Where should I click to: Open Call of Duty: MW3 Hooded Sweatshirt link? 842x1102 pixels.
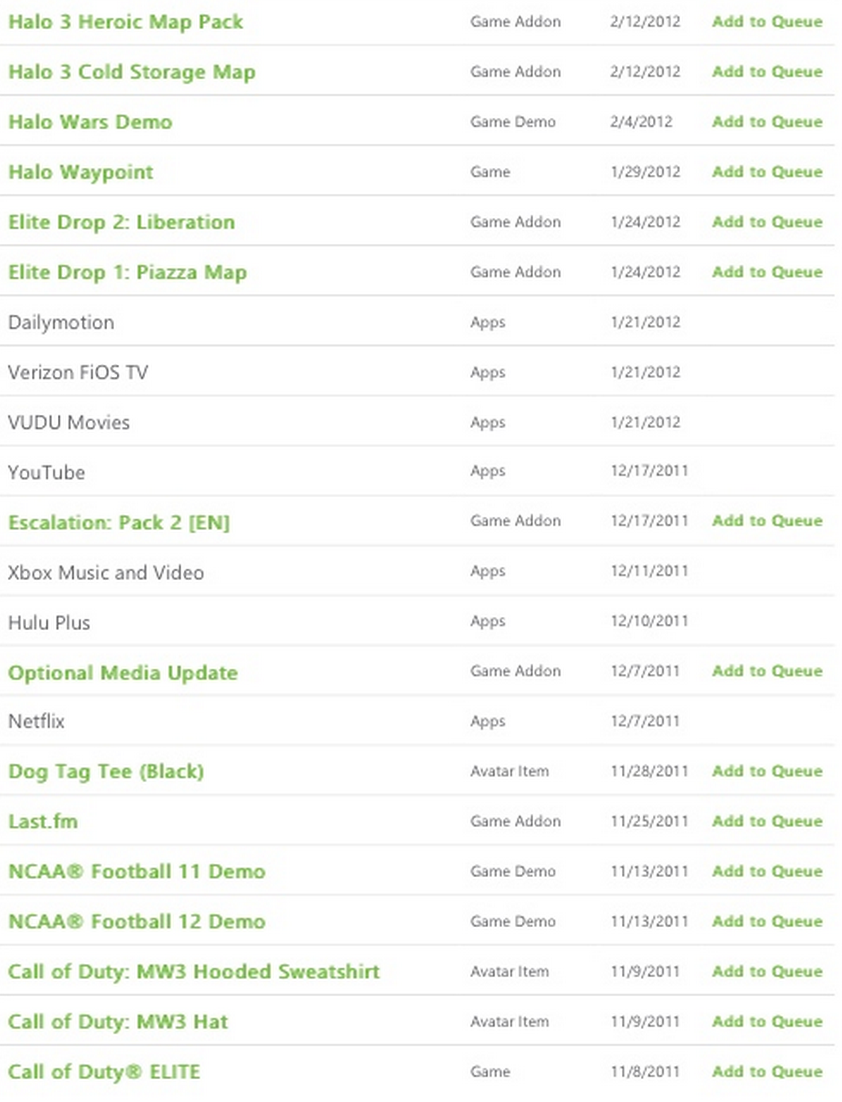pyautogui.click(x=194, y=972)
